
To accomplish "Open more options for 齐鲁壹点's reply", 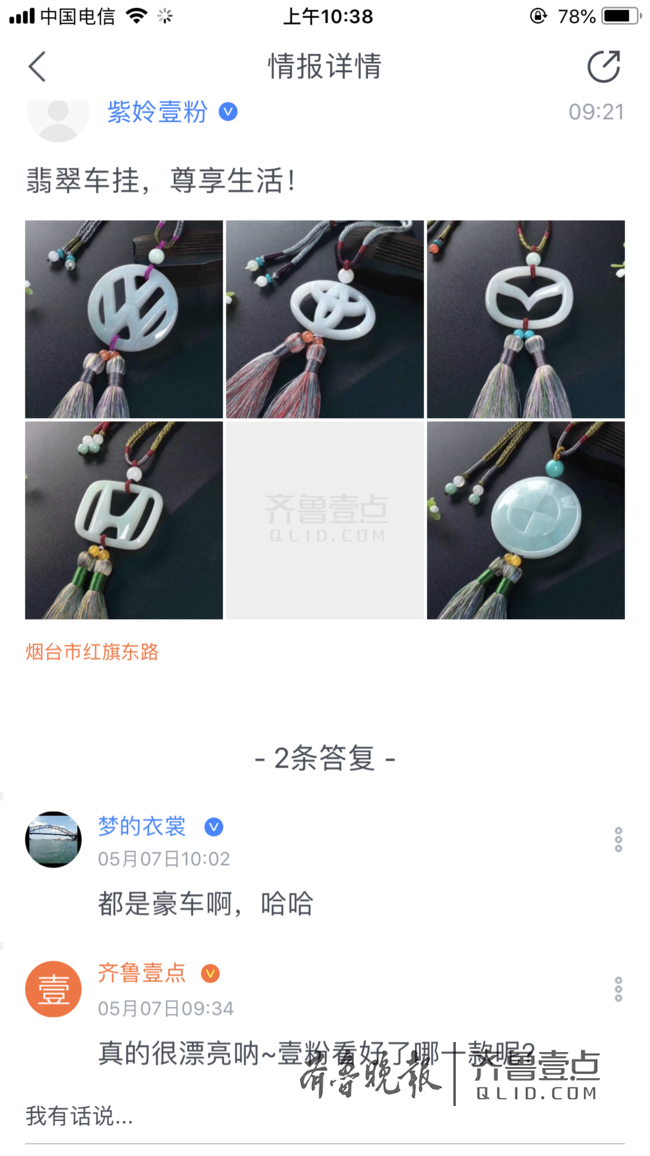I will (618, 989).
